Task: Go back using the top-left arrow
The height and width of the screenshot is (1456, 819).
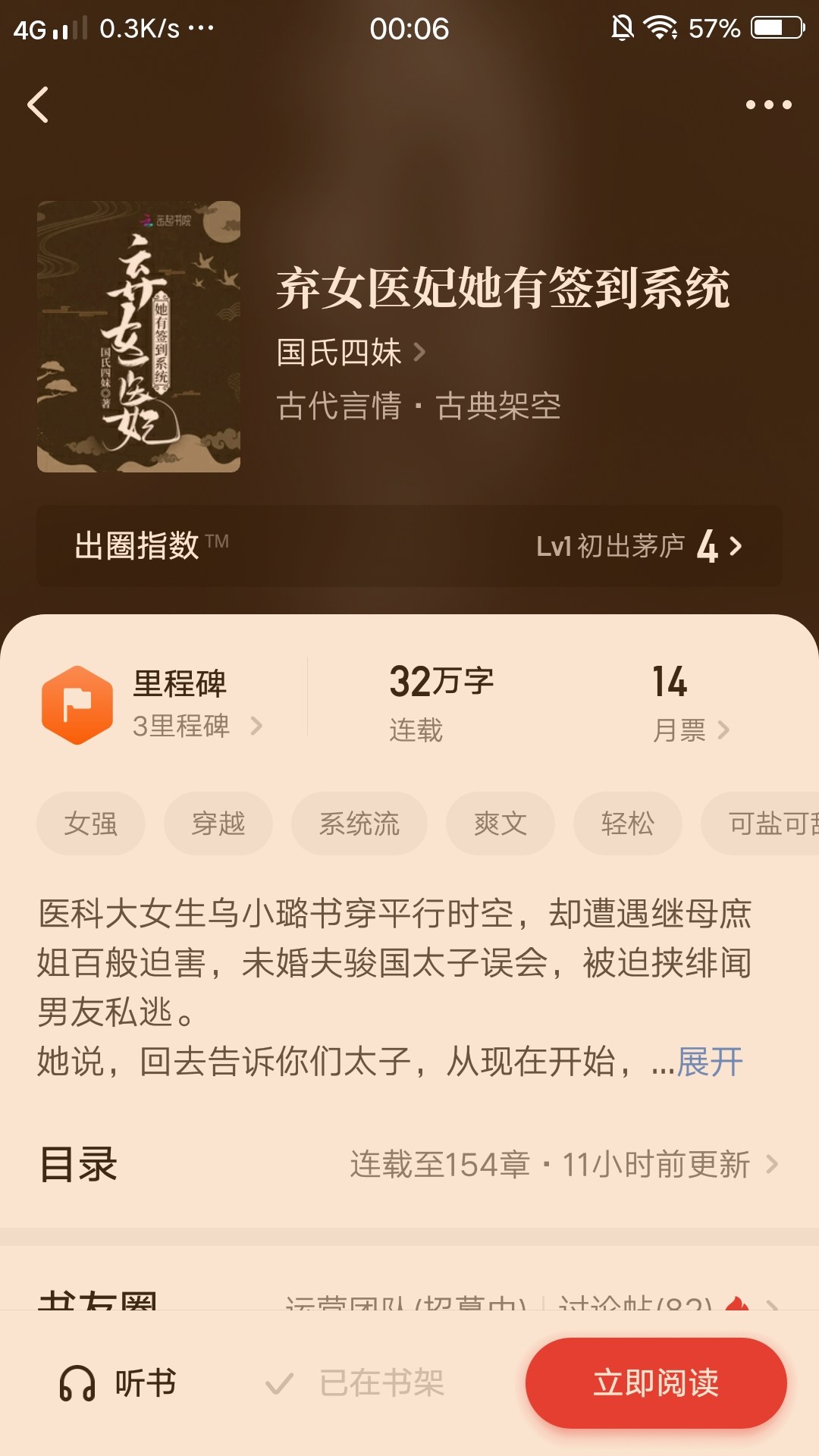Action: point(38,105)
